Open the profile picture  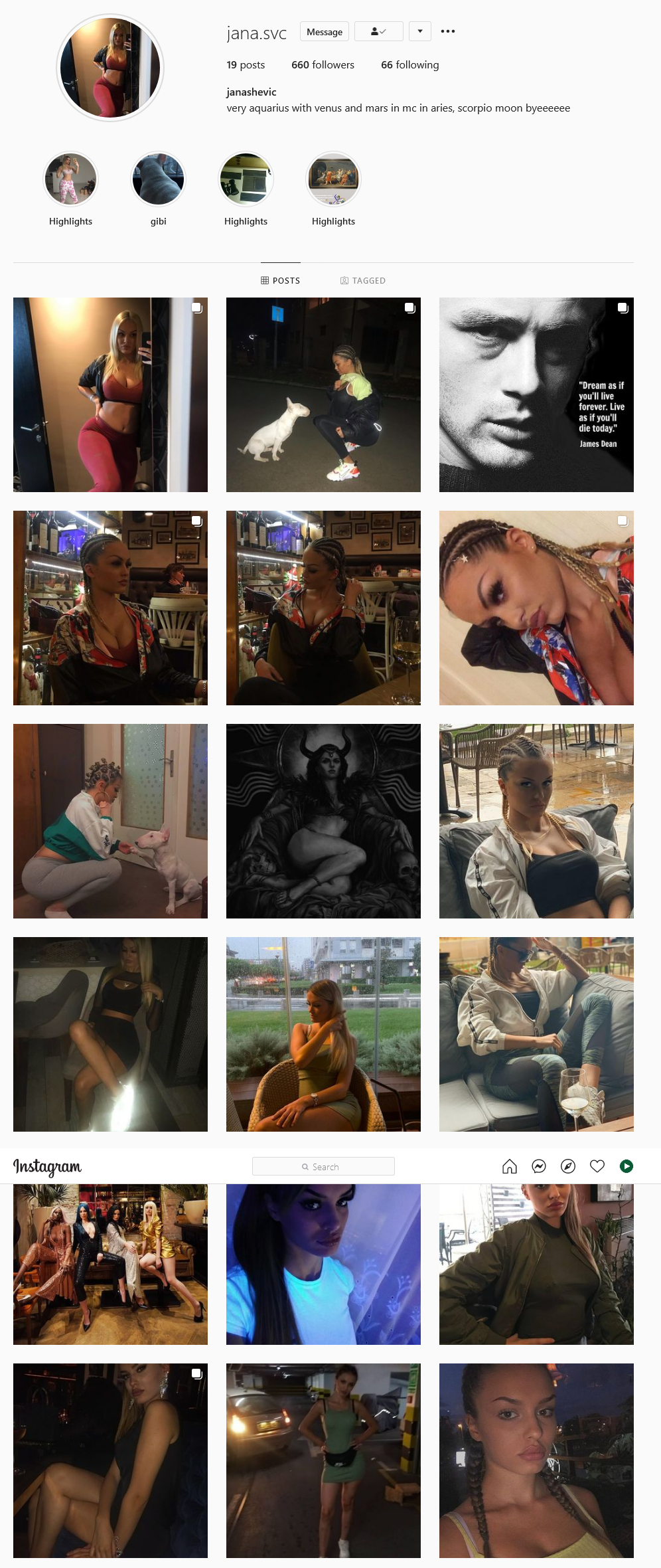point(110,68)
